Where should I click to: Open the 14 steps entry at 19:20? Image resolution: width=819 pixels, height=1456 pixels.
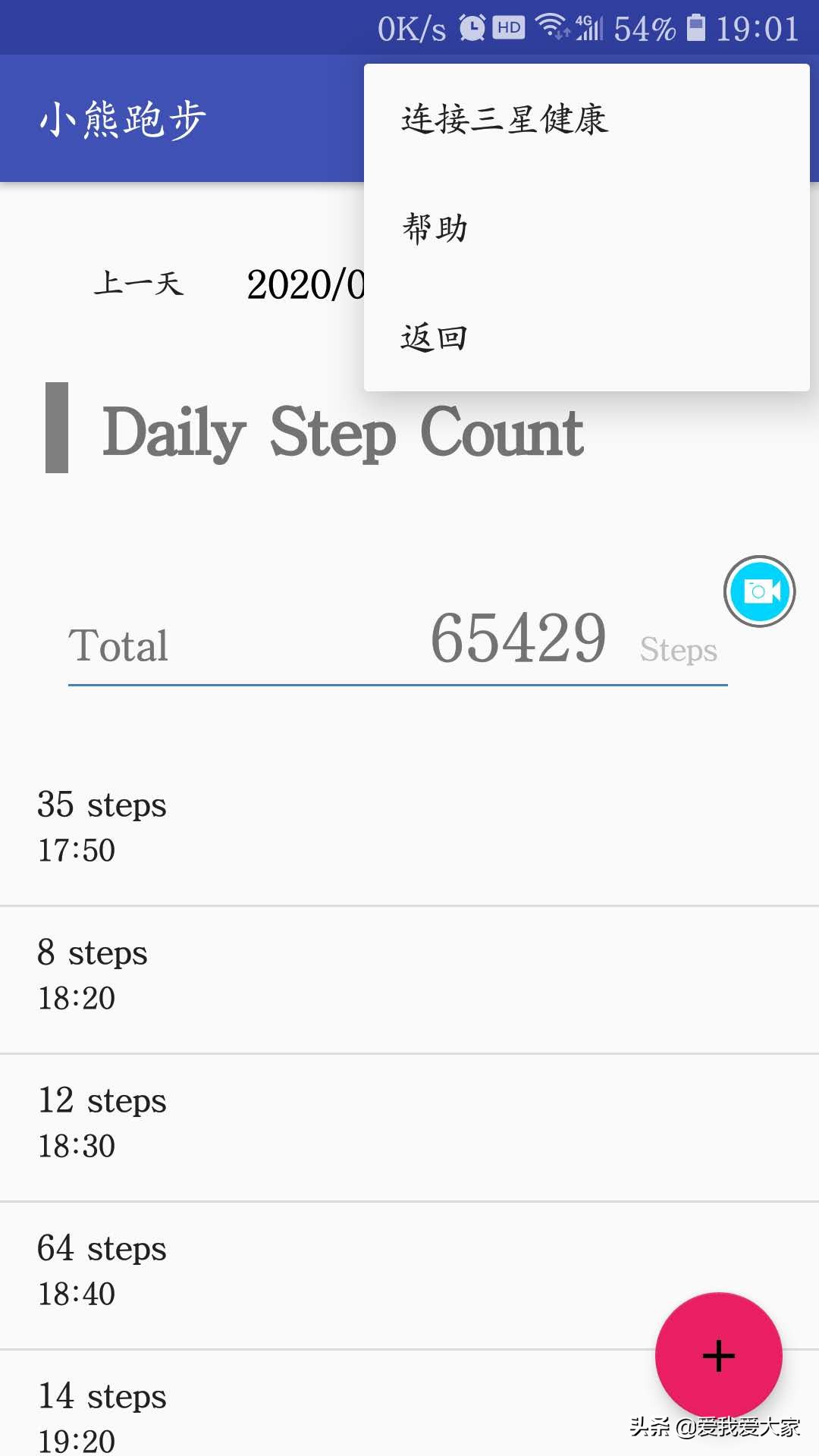pos(303,1414)
